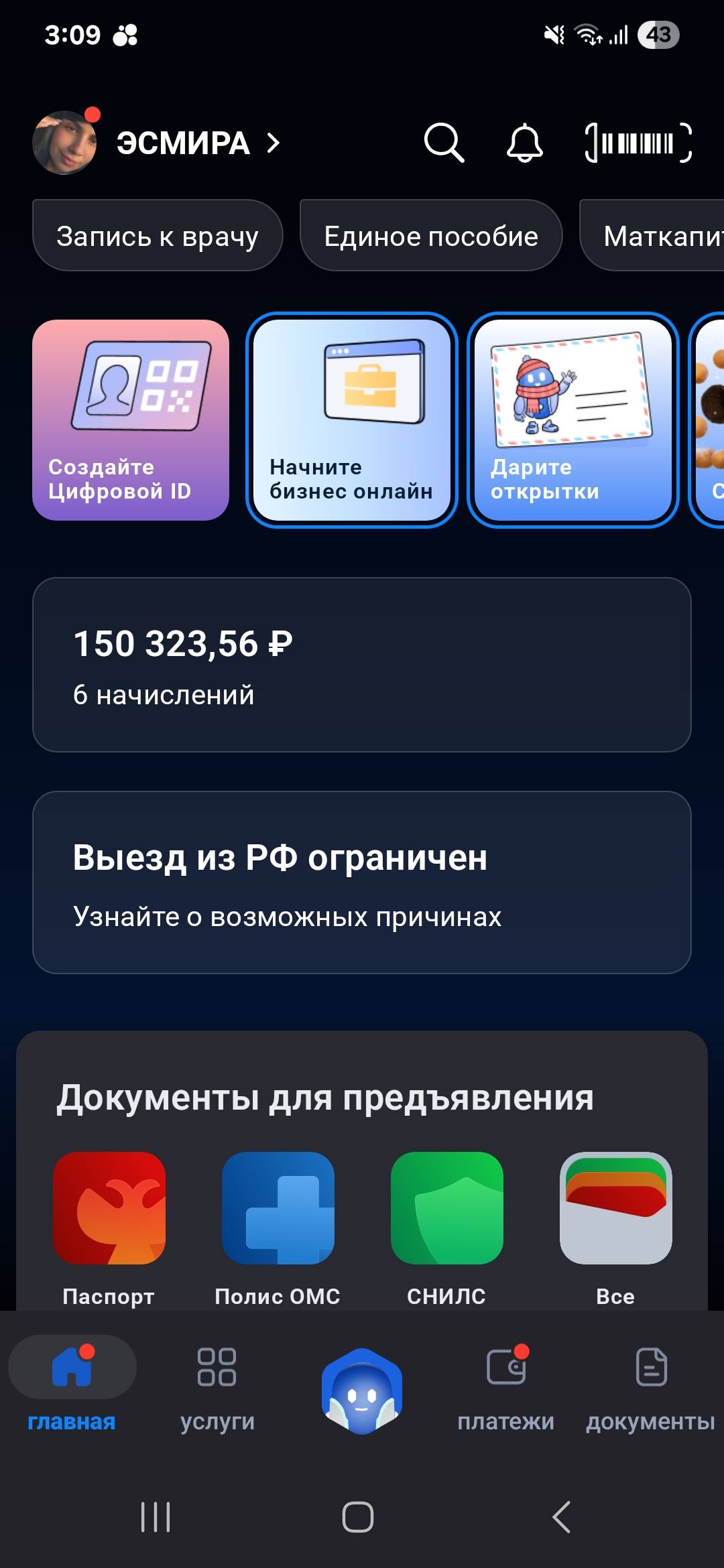Expand the ЭСМИРА profile chevron
This screenshot has height=1568, width=724.
click(272, 143)
